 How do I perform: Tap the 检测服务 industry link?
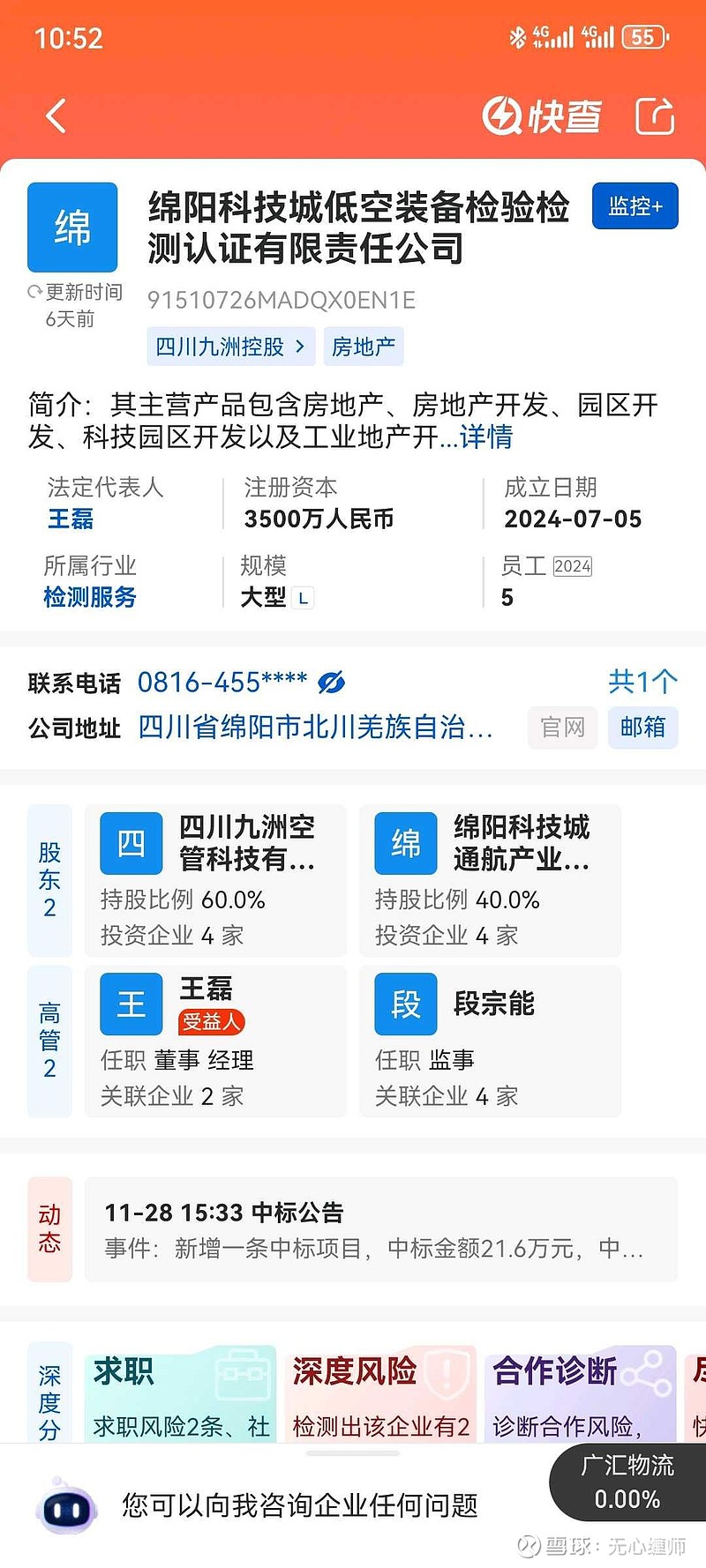87,598
